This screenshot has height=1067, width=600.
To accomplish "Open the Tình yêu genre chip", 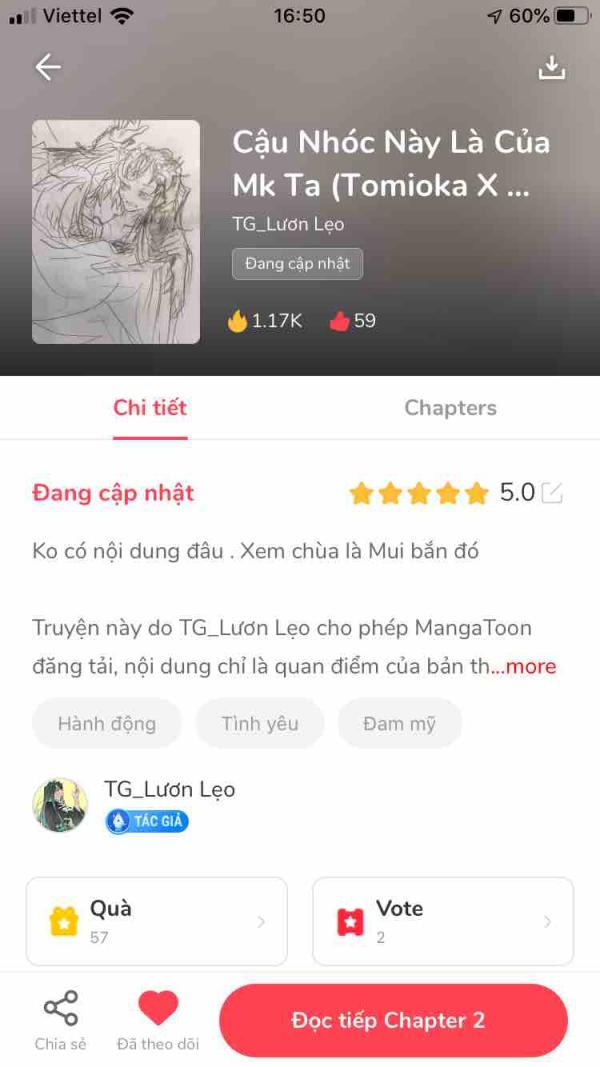I will point(260,723).
